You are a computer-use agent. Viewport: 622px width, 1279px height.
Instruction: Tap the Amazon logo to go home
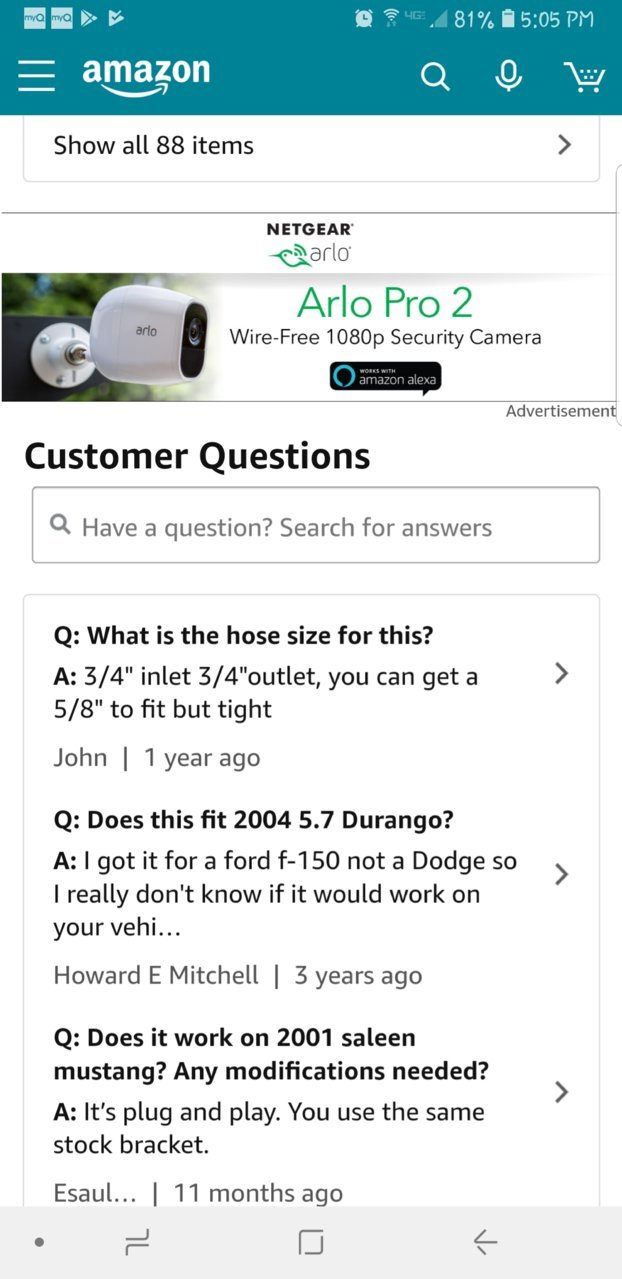pyautogui.click(x=146, y=76)
